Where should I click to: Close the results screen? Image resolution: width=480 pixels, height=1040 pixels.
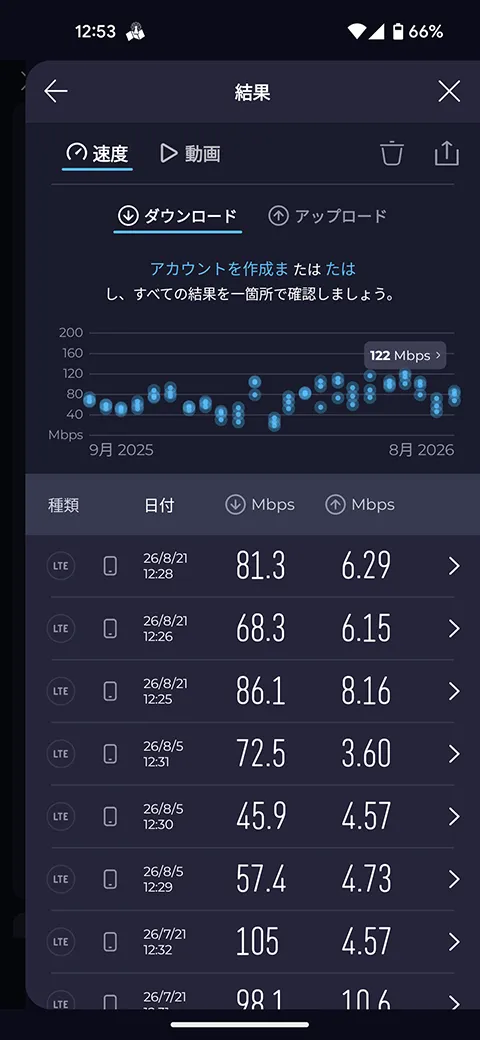point(449,92)
